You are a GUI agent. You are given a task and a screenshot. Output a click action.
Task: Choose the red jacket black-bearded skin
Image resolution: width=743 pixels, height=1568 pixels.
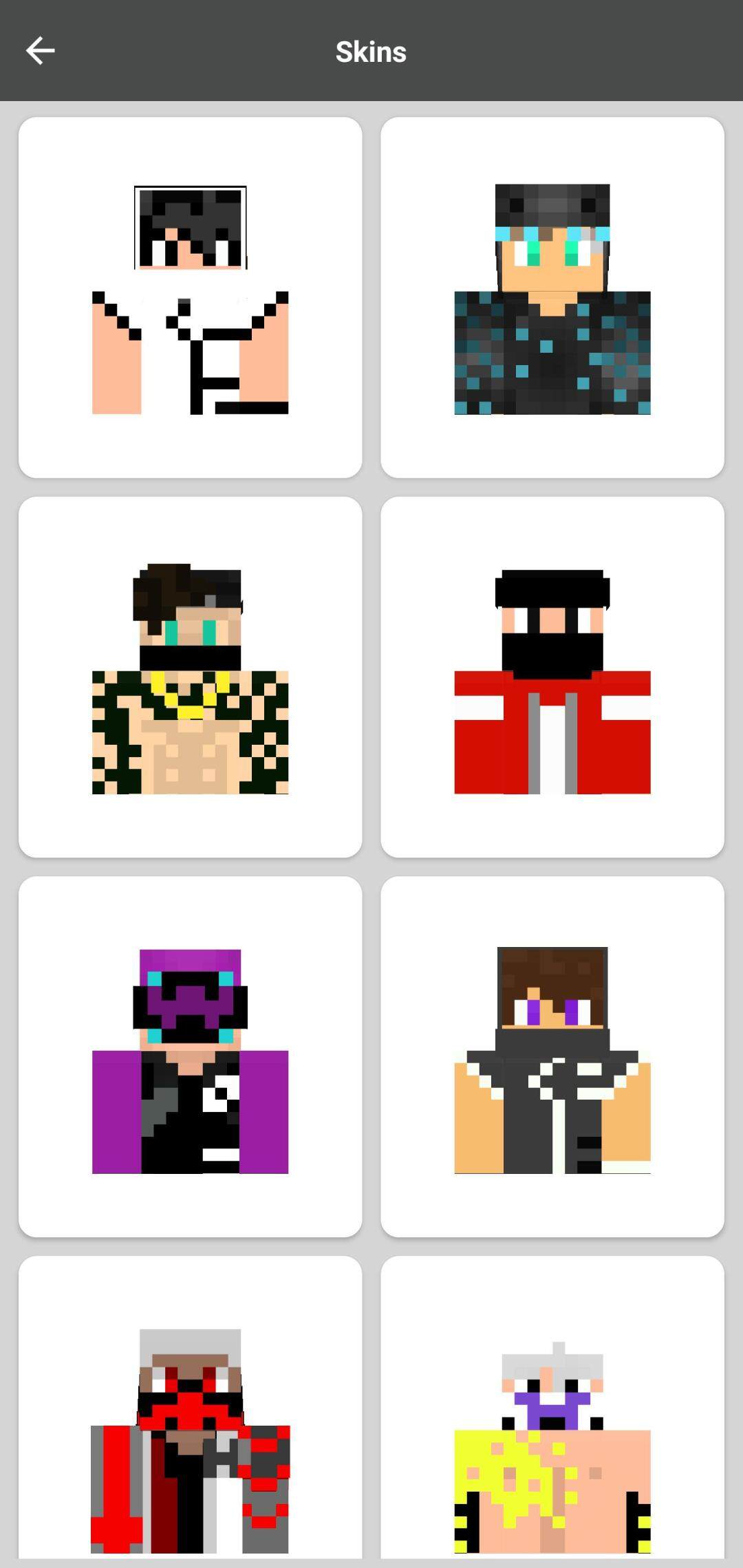click(x=552, y=677)
